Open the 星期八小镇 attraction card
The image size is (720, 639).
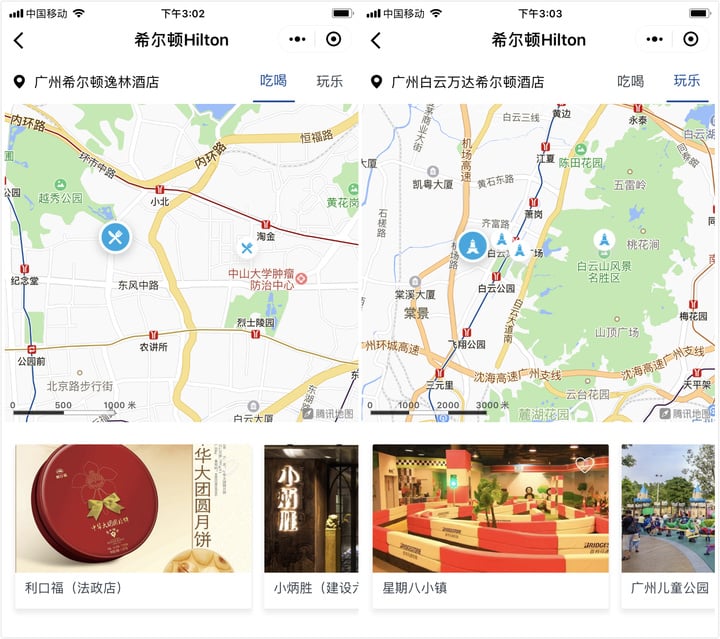click(x=490, y=525)
